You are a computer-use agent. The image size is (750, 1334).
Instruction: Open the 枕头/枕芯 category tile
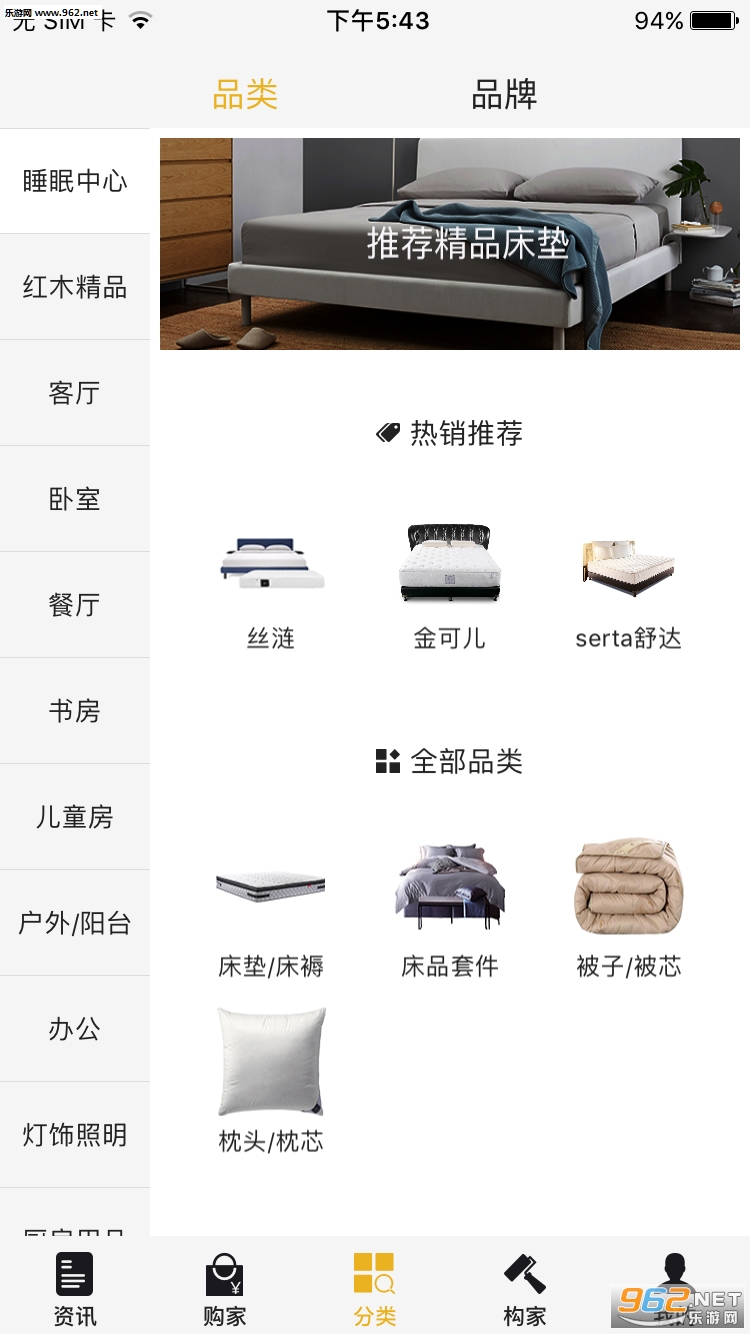(271, 1082)
